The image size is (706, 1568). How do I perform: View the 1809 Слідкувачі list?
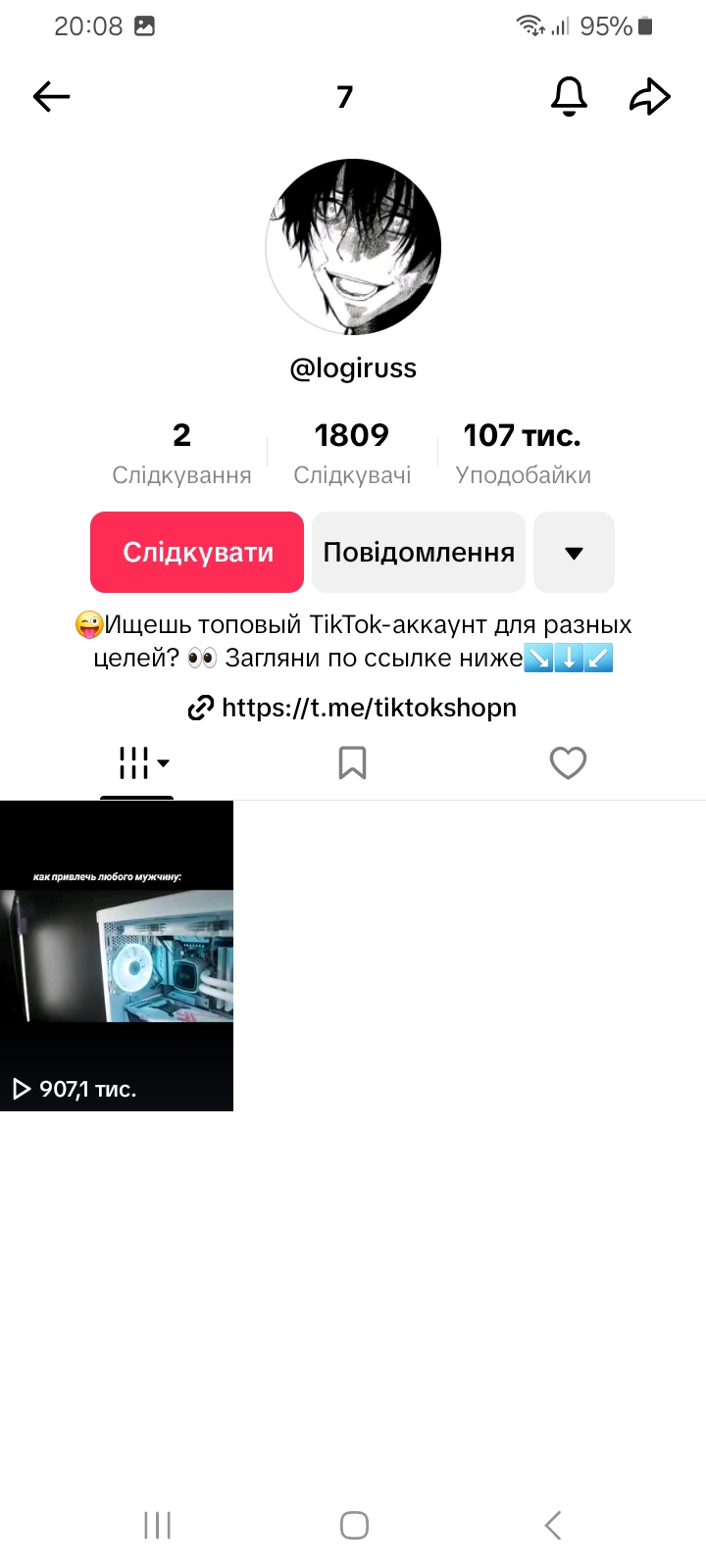pyautogui.click(x=352, y=453)
